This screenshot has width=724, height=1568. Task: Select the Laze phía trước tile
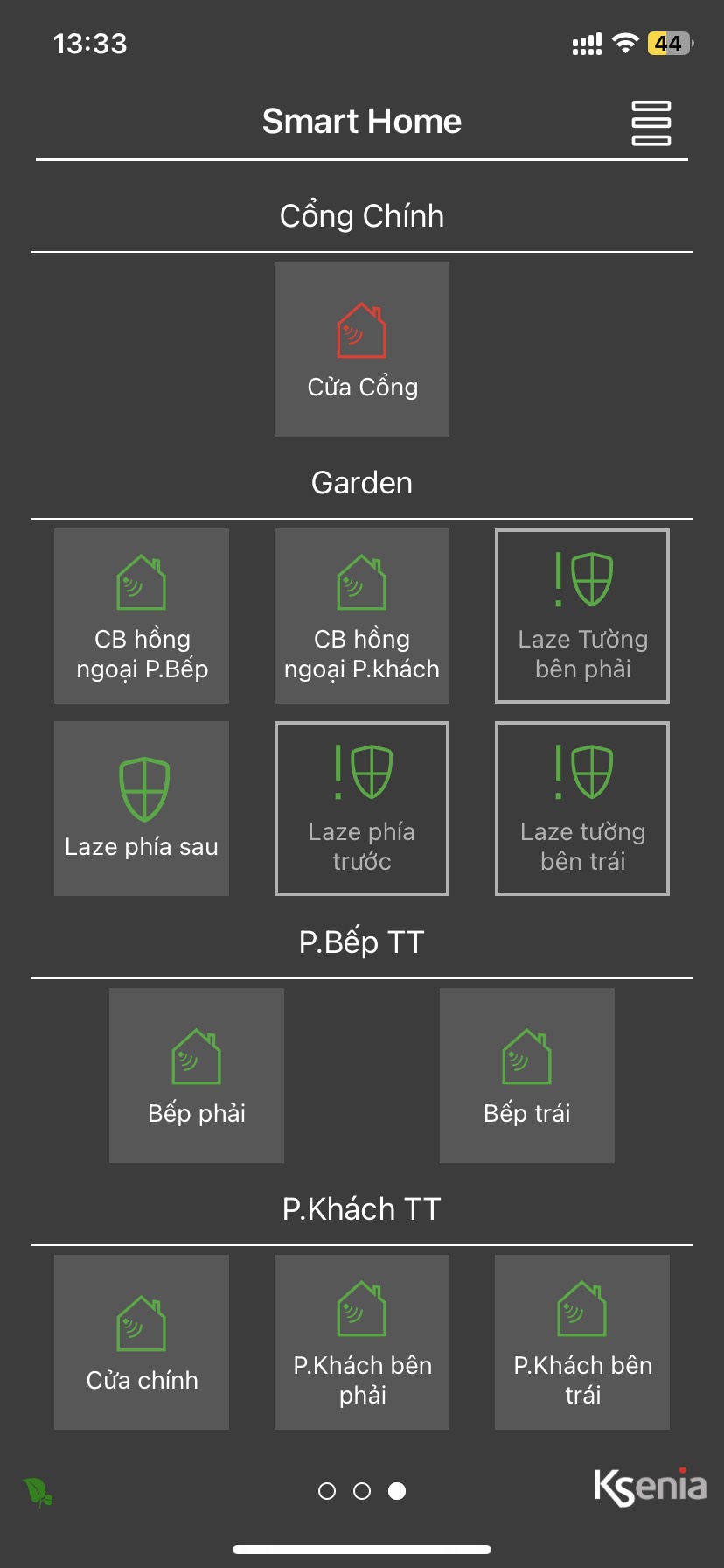click(362, 808)
